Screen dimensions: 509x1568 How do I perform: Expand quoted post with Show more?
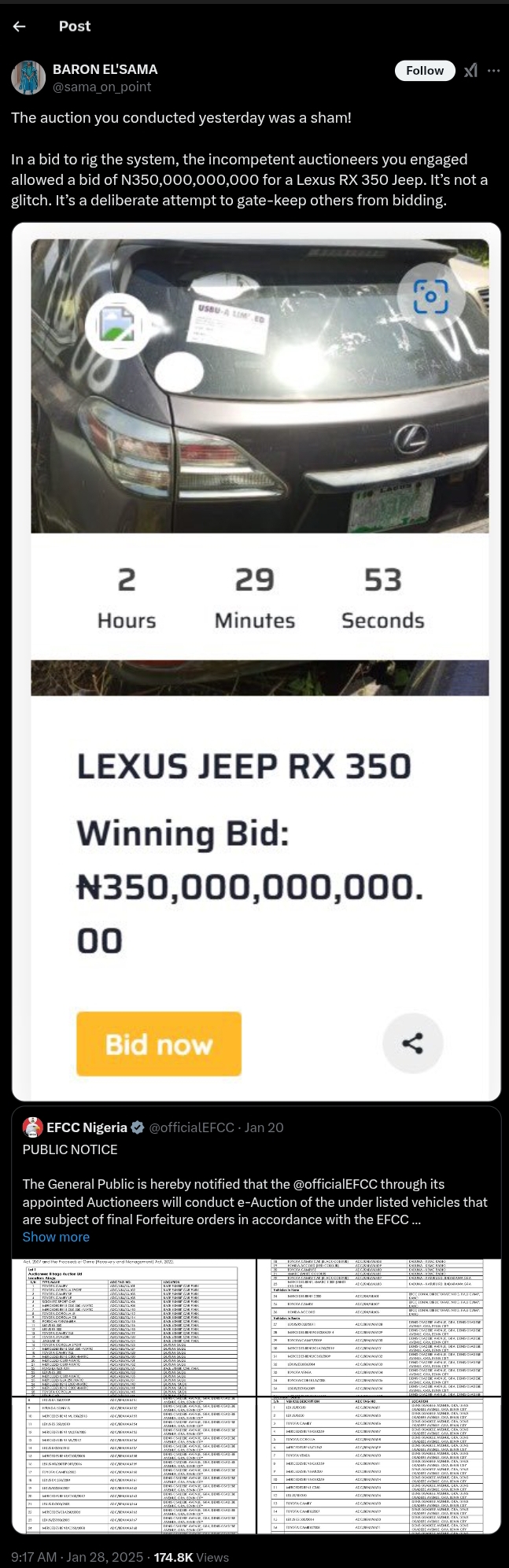tap(56, 1237)
